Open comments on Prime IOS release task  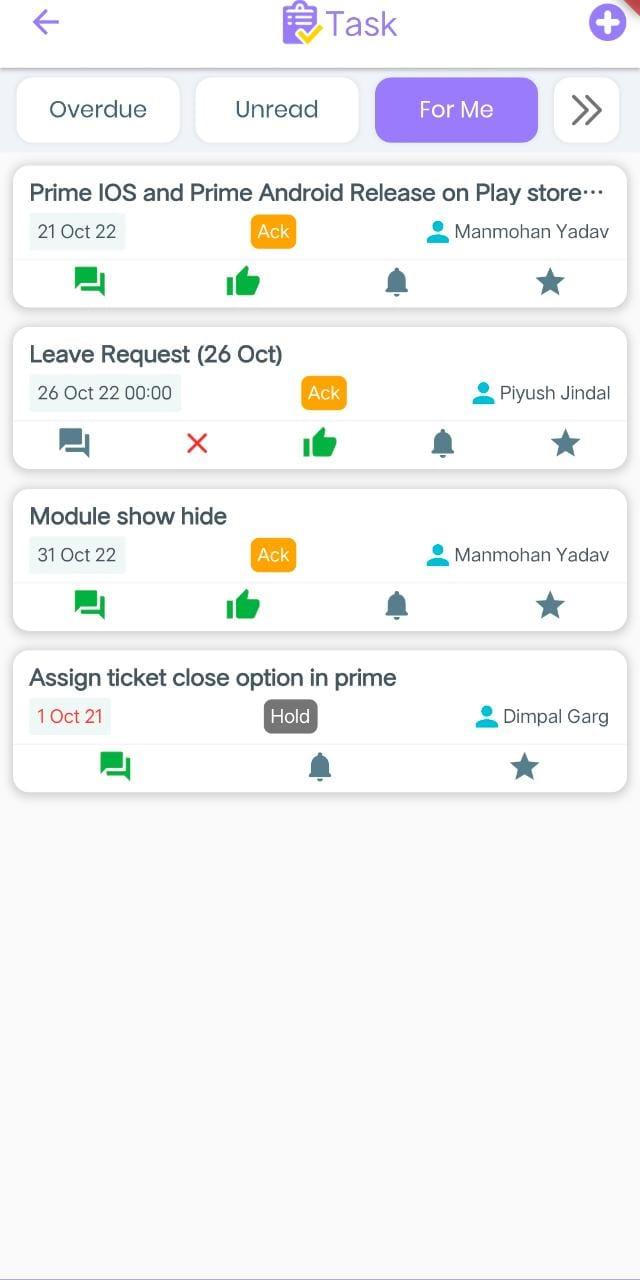pos(90,283)
